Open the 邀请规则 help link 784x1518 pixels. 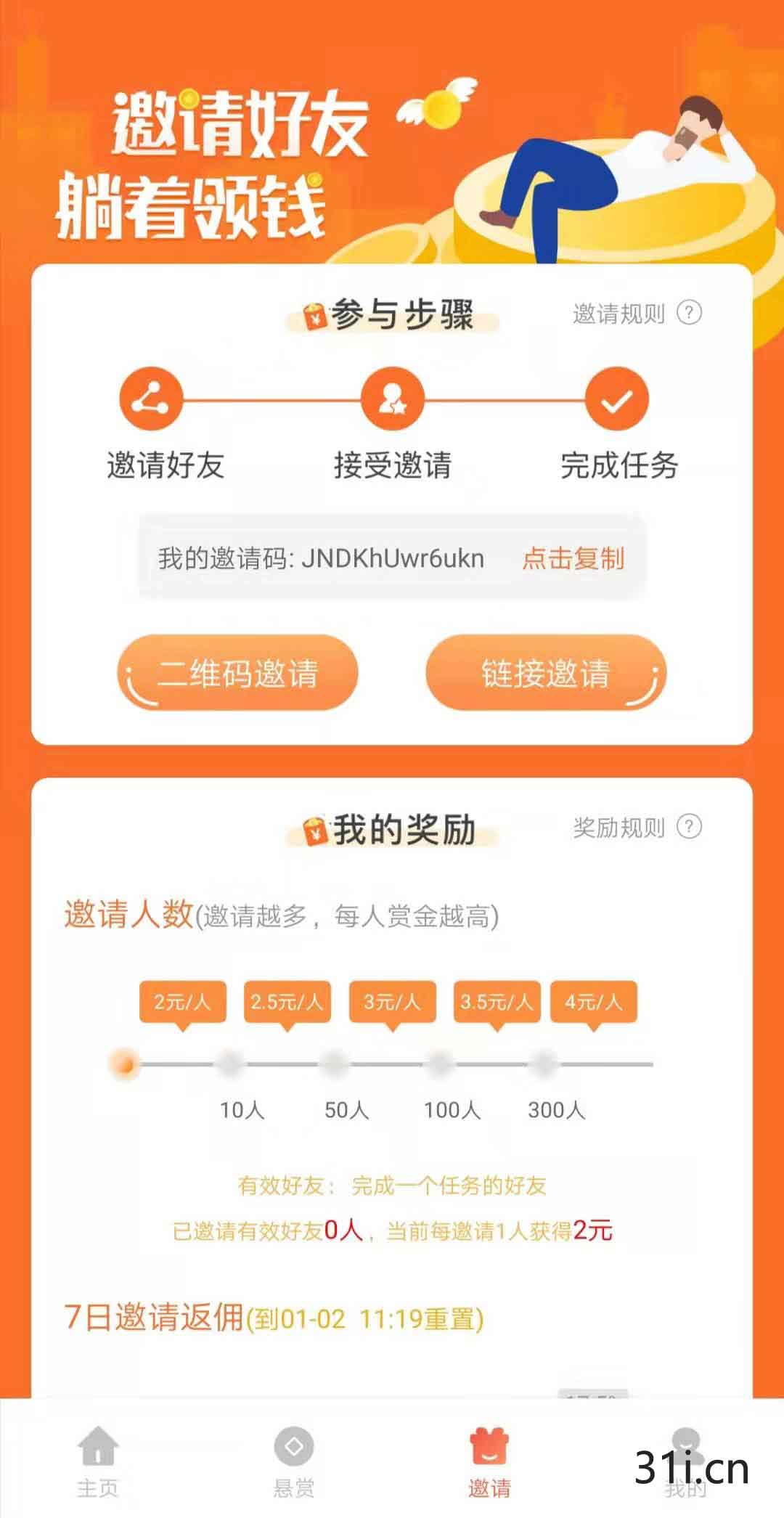pos(637,314)
